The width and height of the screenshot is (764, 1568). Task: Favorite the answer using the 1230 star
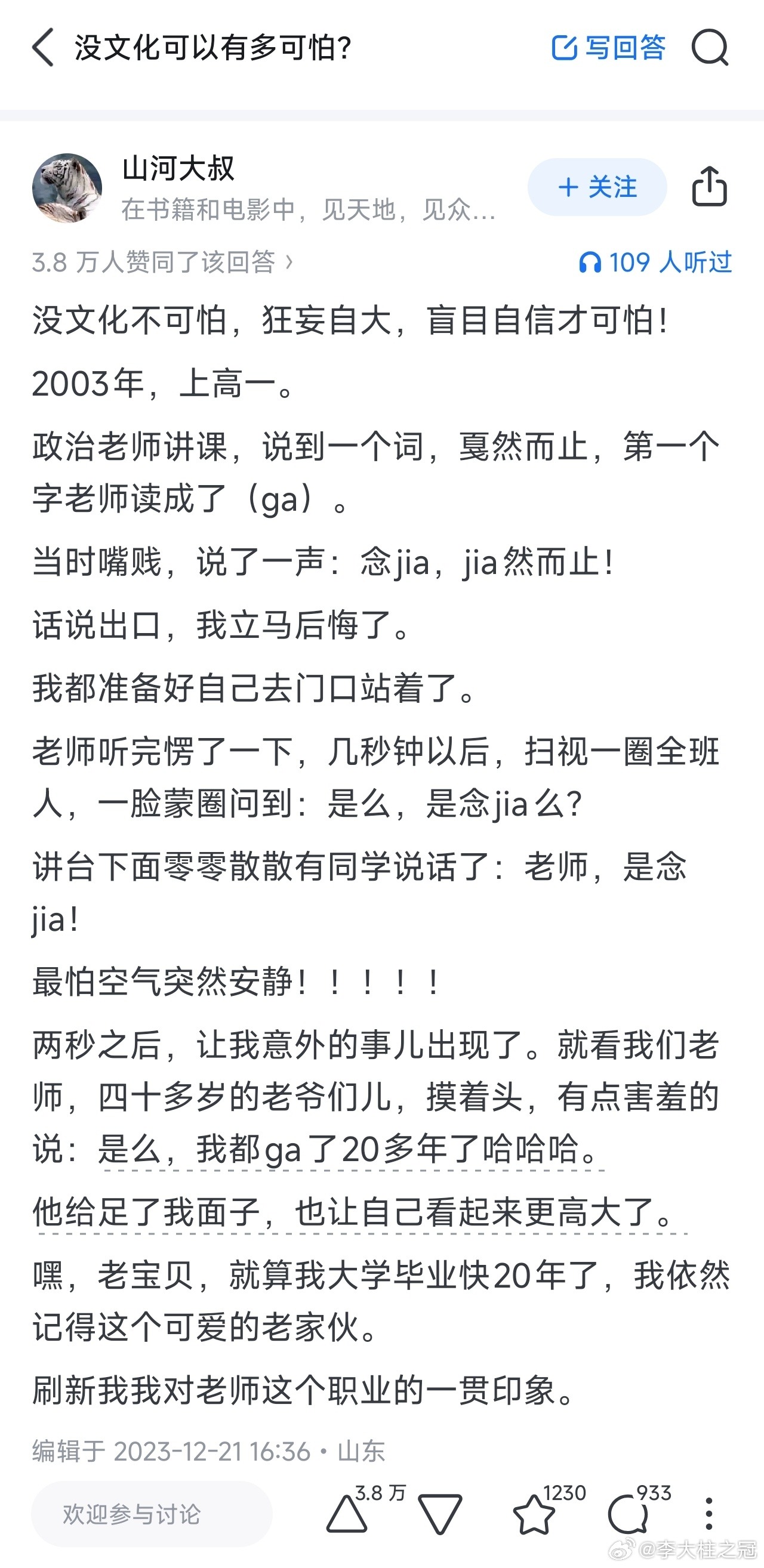coord(534,1514)
